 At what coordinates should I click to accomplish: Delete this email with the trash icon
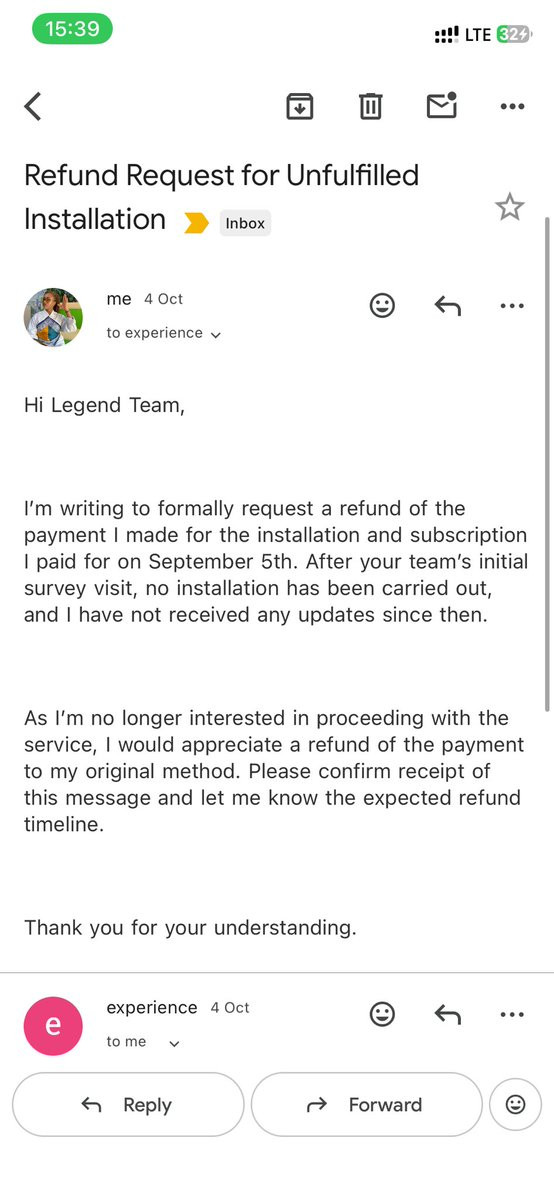(x=370, y=106)
